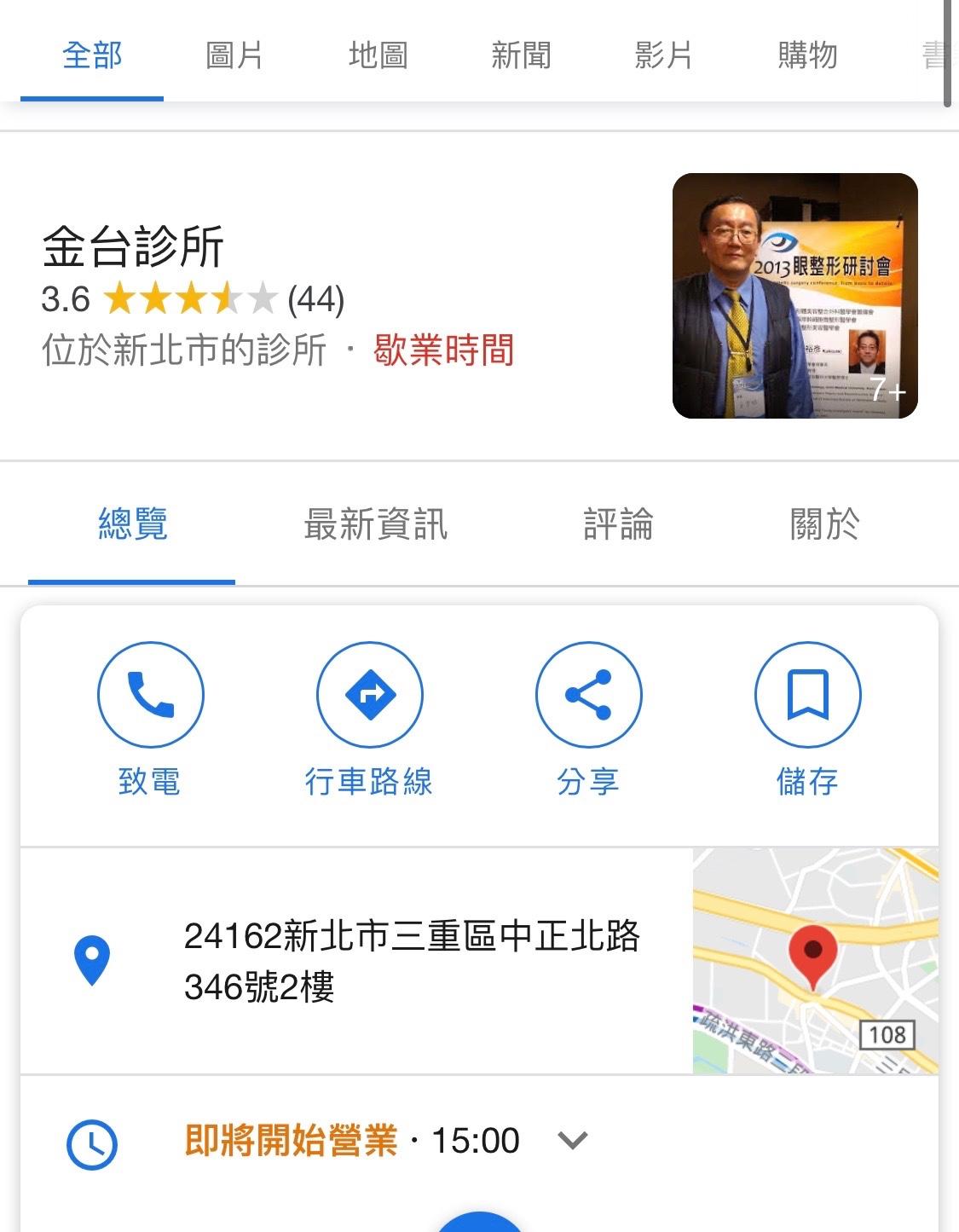Switch to the 最新資訊 section

[376, 524]
